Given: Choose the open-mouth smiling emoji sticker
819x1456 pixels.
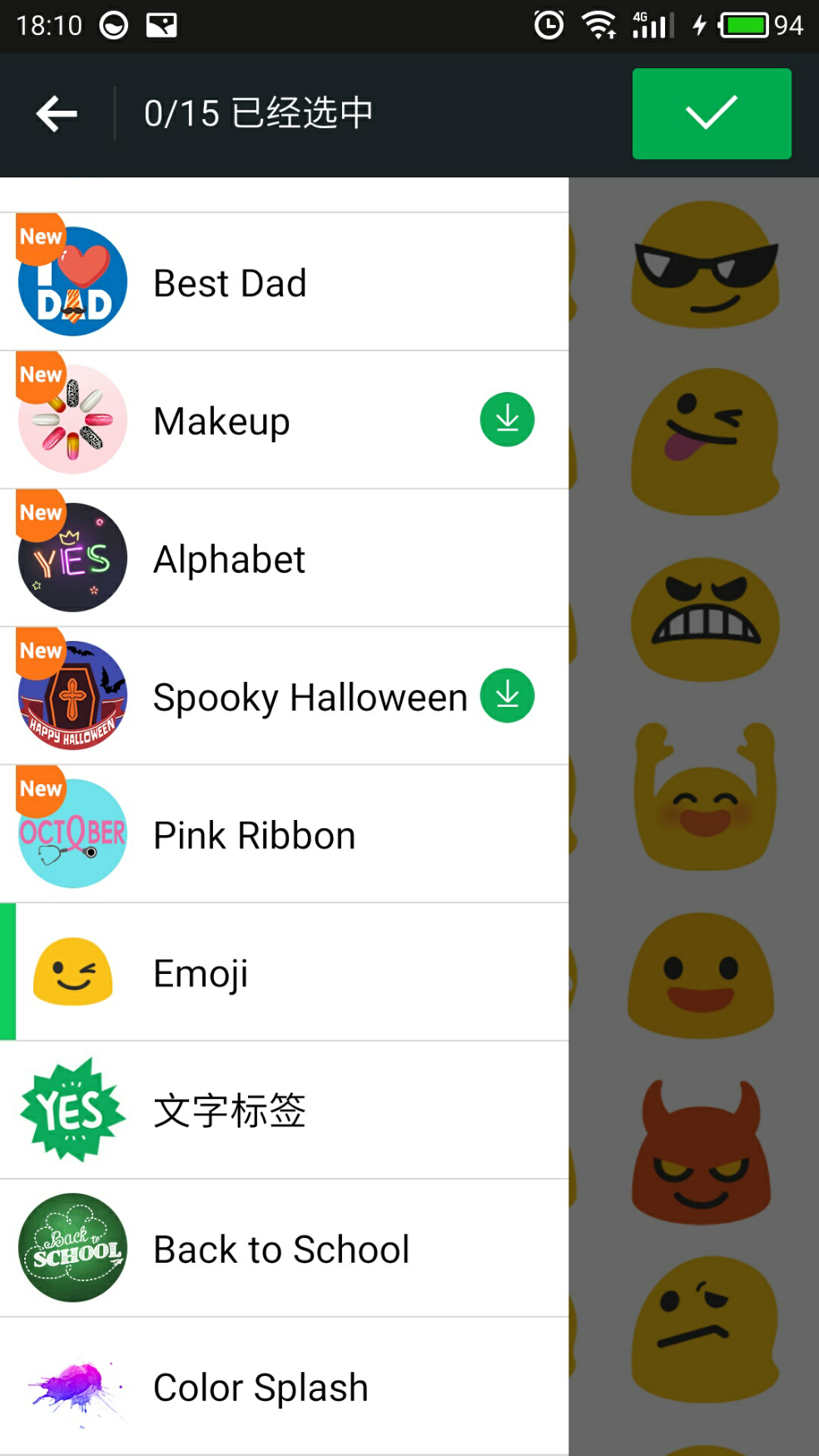Looking at the screenshot, I should click(x=702, y=976).
